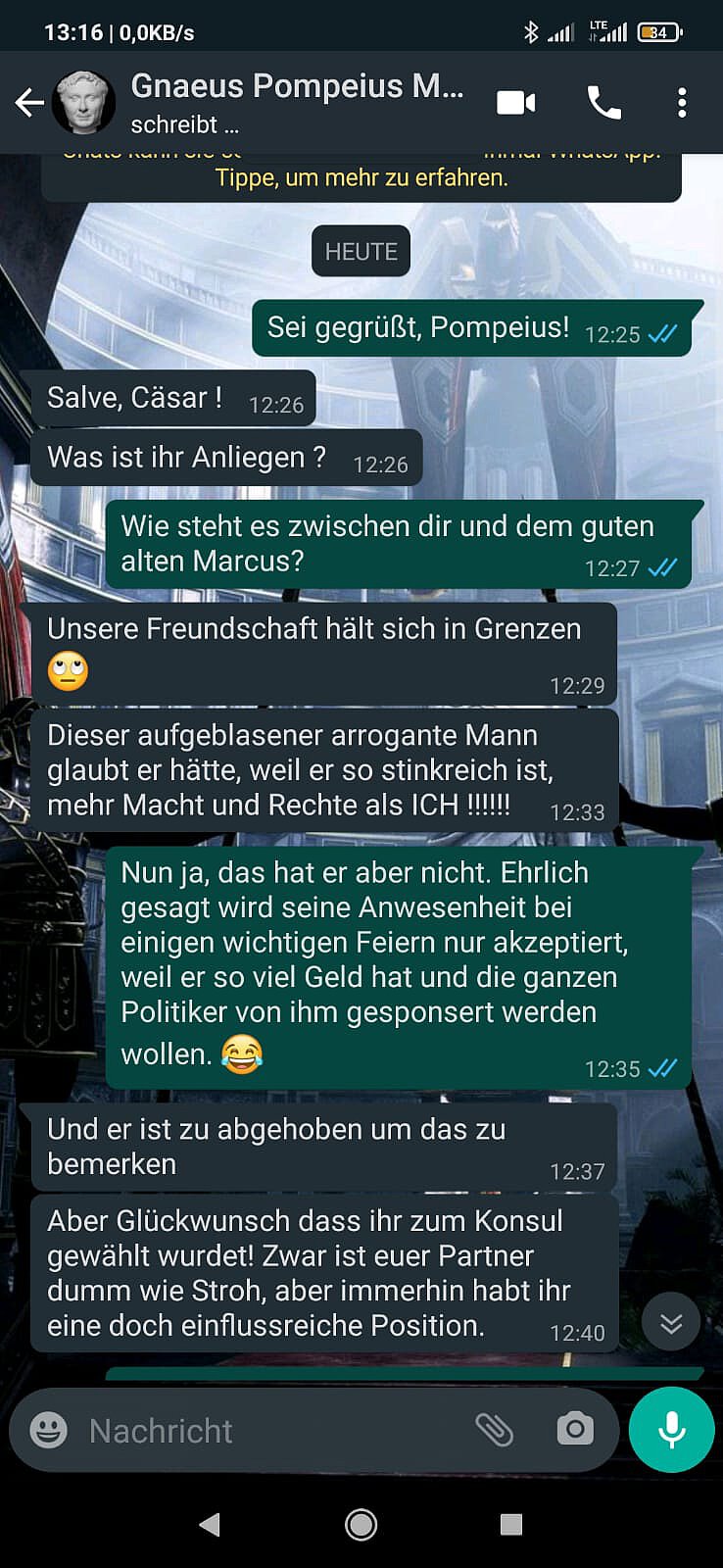Open recent apps from navigation bar

coord(511,1524)
